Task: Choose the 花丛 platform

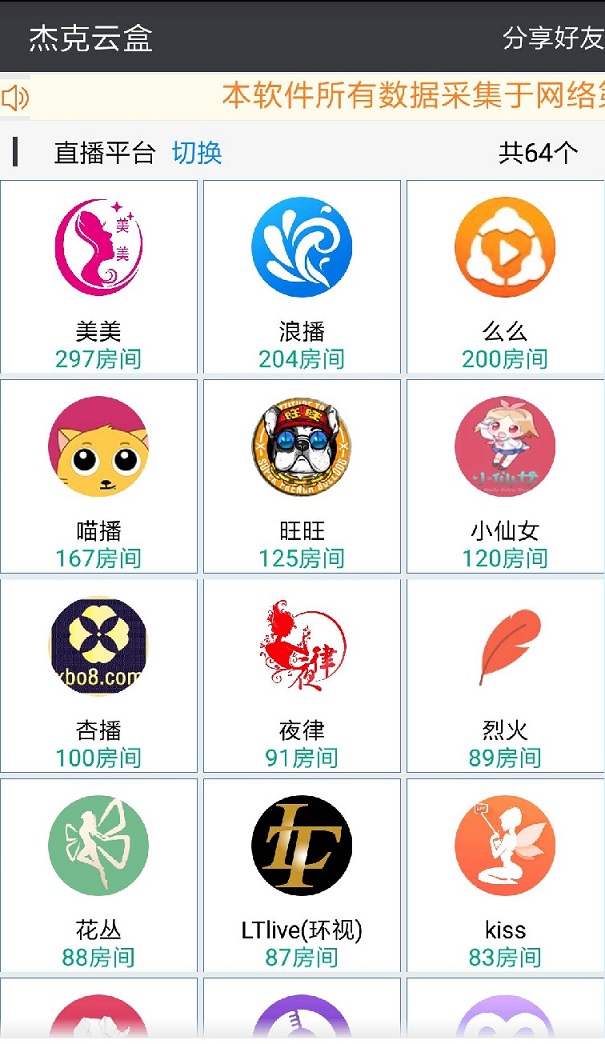Action: [99, 875]
